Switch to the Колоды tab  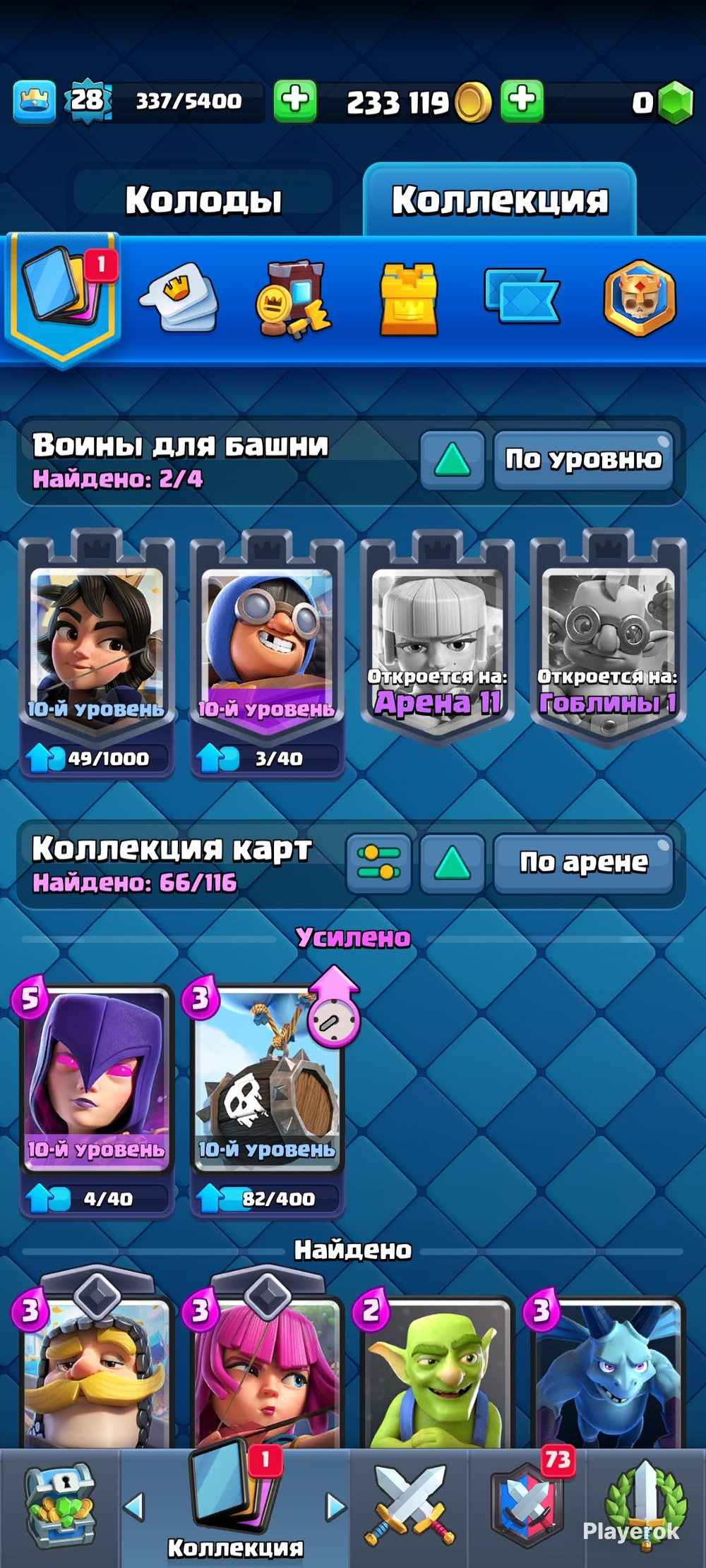pyautogui.click(x=203, y=200)
